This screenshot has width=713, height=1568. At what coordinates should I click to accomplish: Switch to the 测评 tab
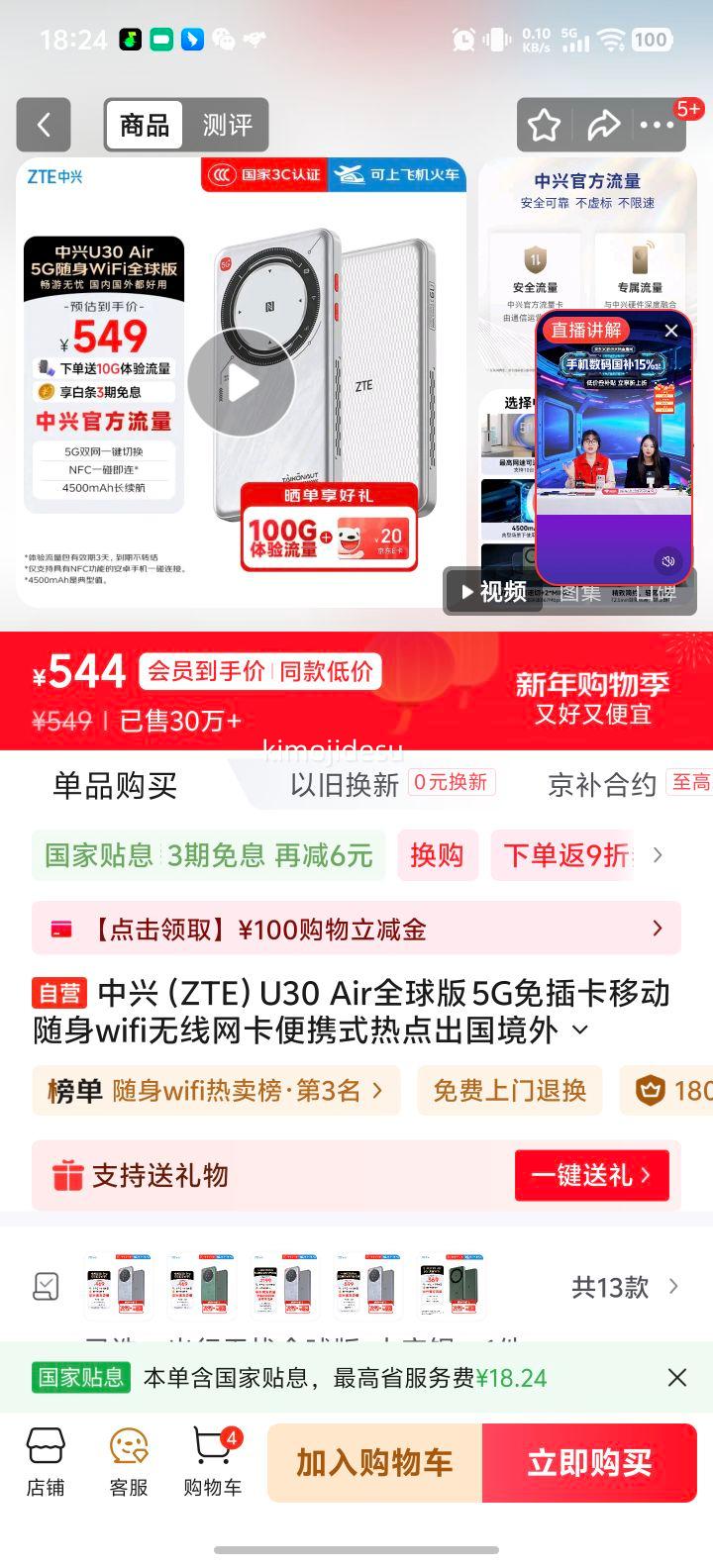227,125
